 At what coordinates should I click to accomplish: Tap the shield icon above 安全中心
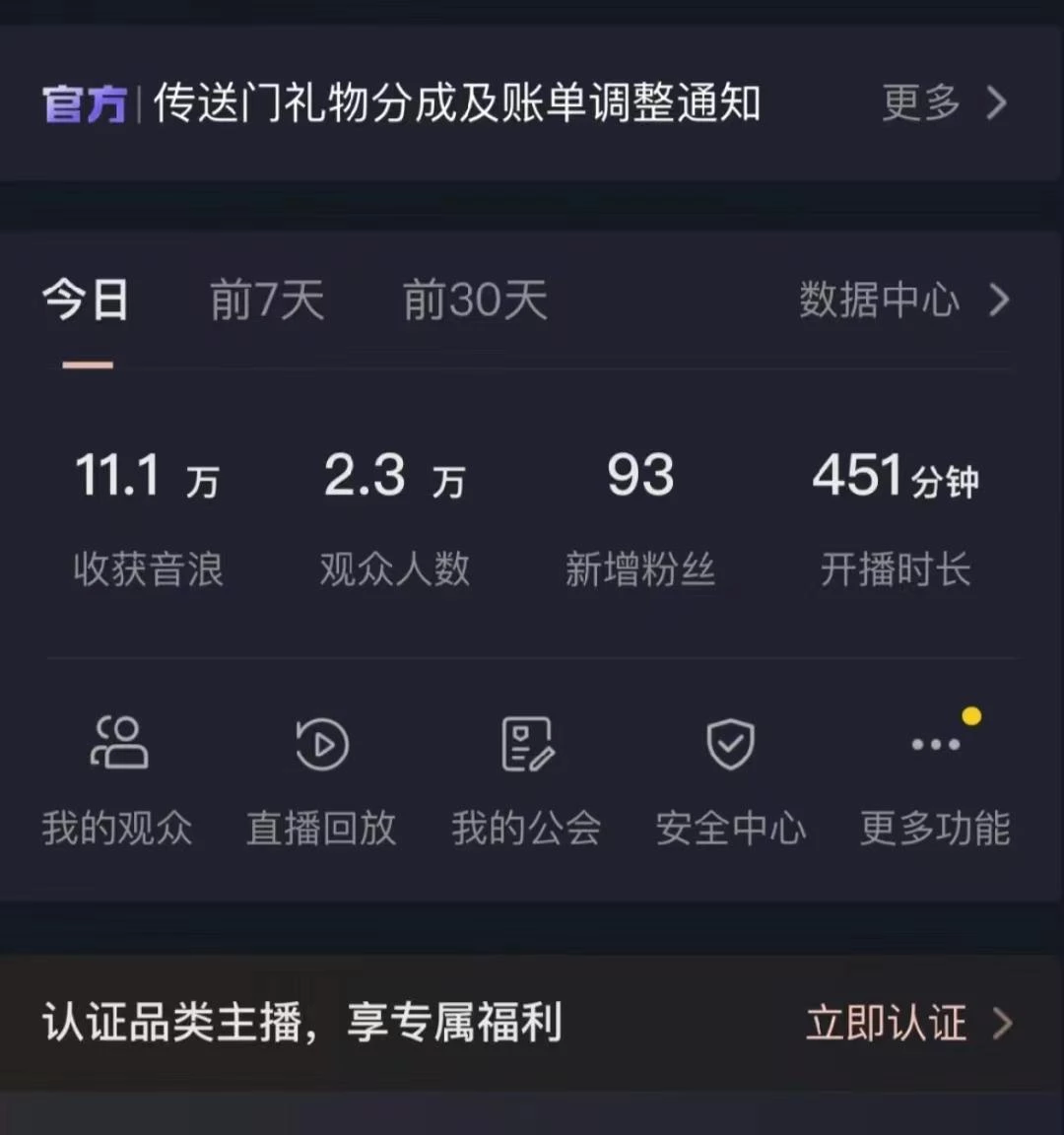tap(729, 745)
